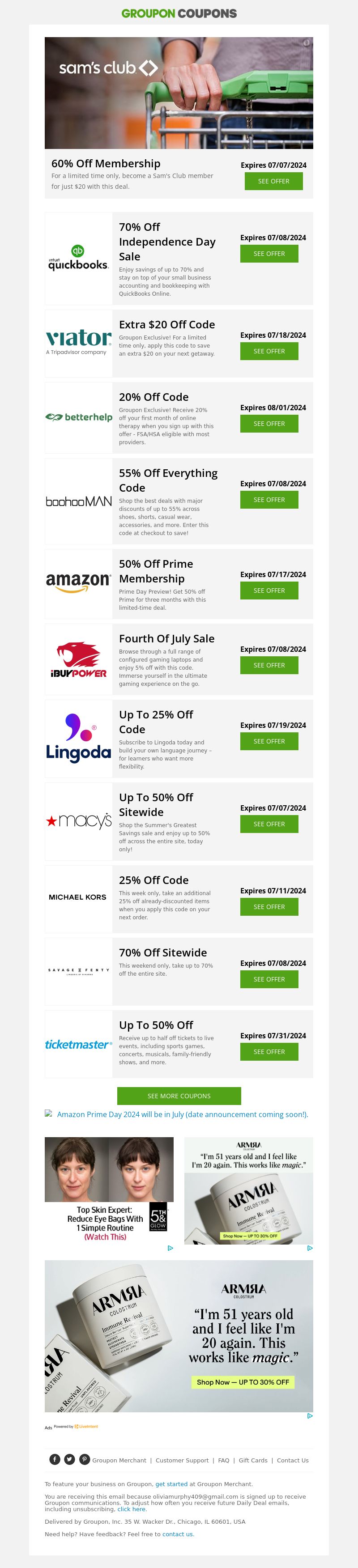
Task: Tap See Offer for QuickBooks sale
Action: pos(269,254)
